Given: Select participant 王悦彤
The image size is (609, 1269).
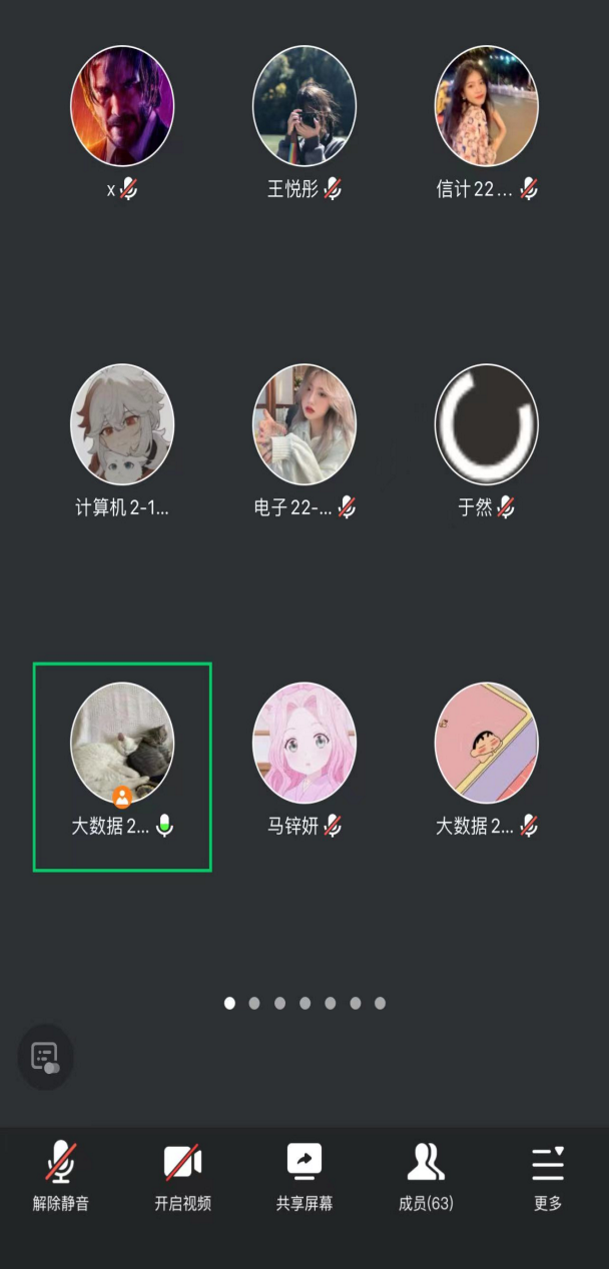Looking at the screenshot, I should [304, 106].
